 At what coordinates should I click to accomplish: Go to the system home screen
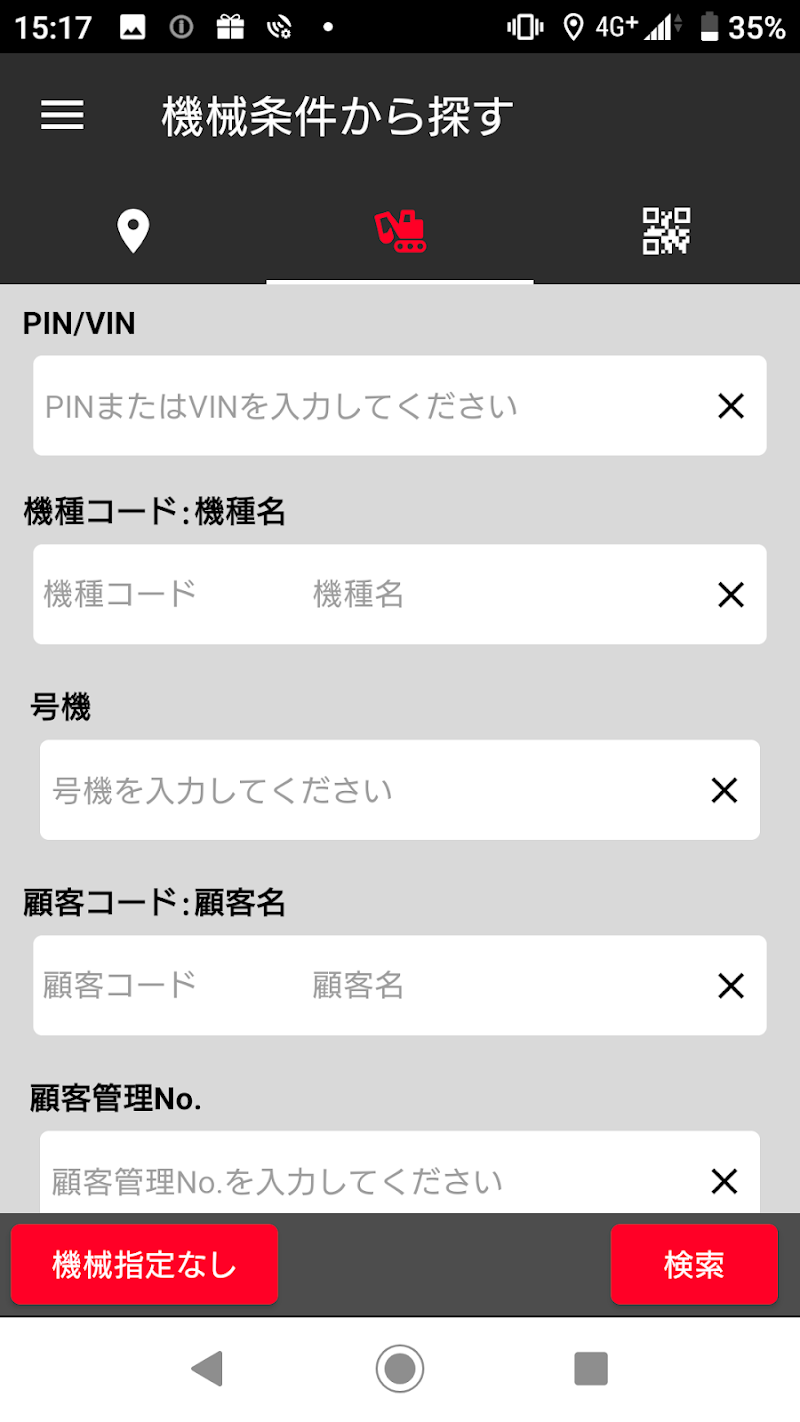pyautogui.click(x=400, y=1368)
